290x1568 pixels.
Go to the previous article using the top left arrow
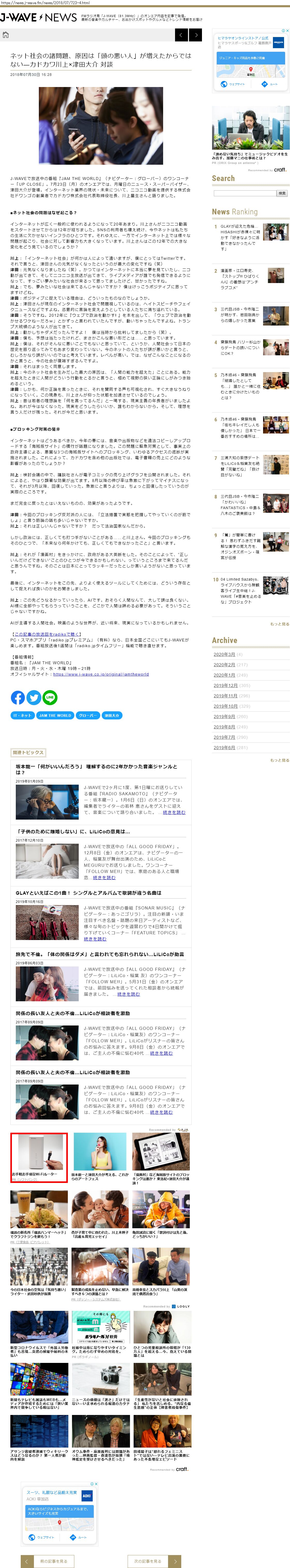pos(181,35)
